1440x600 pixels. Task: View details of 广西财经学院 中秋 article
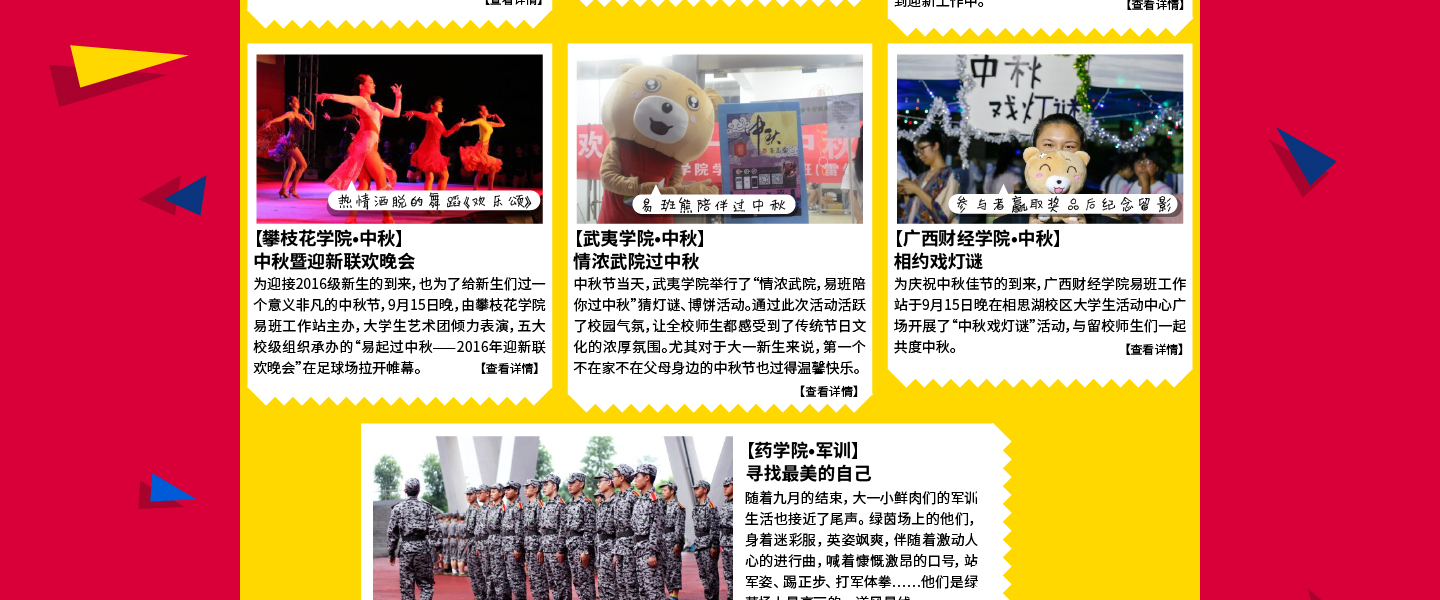(x=1154, y=350)
